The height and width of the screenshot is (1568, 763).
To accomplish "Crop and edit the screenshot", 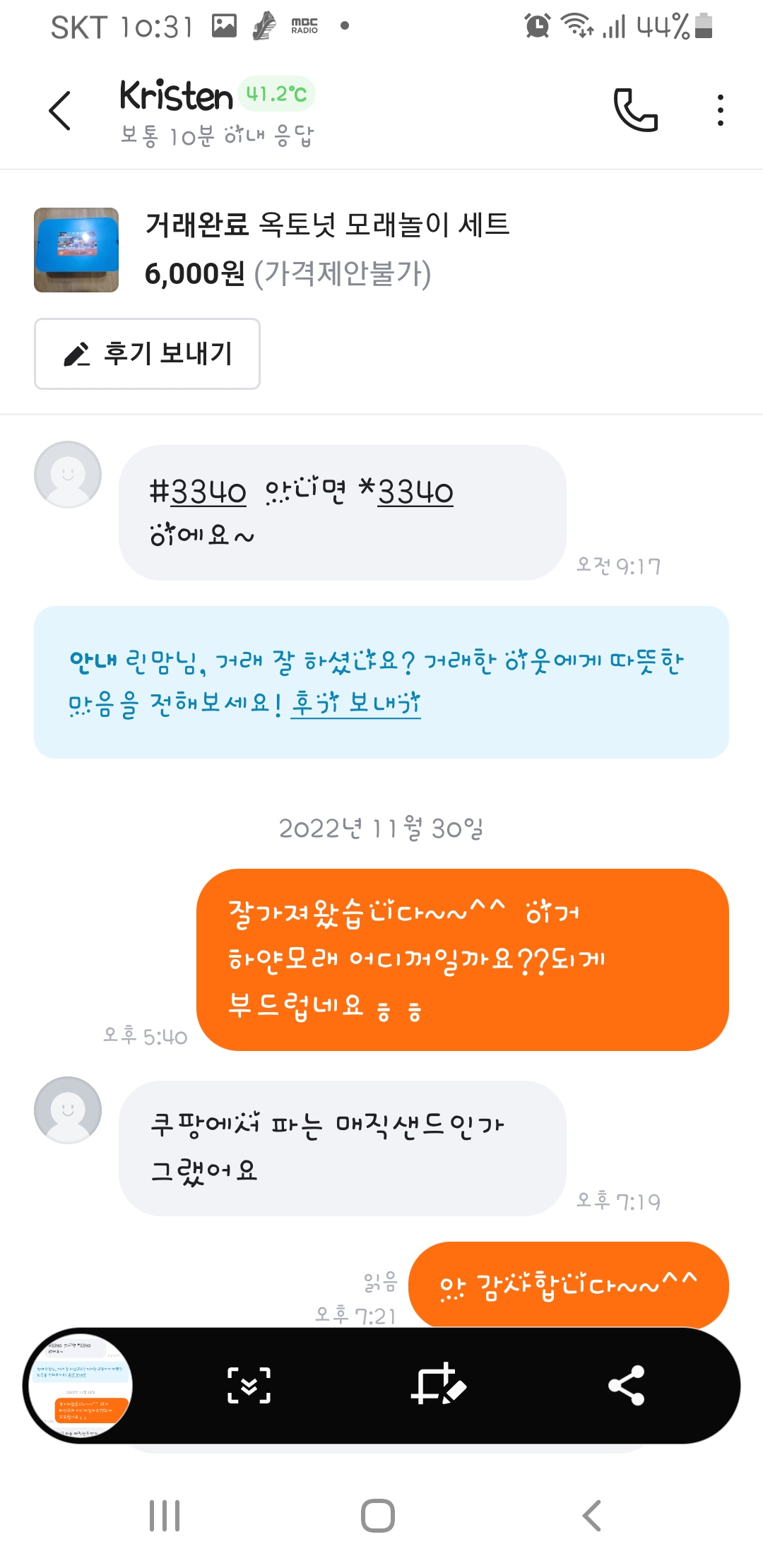I will [x=438, y=1385].
